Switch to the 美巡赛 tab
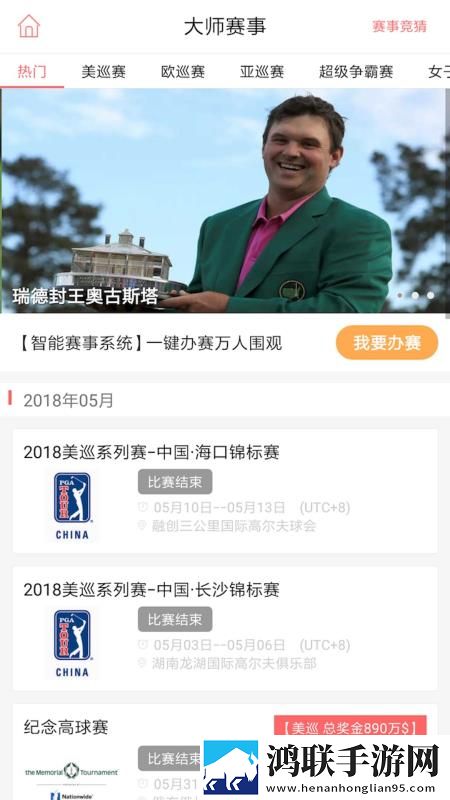450x800 pixels. (104, 71)
